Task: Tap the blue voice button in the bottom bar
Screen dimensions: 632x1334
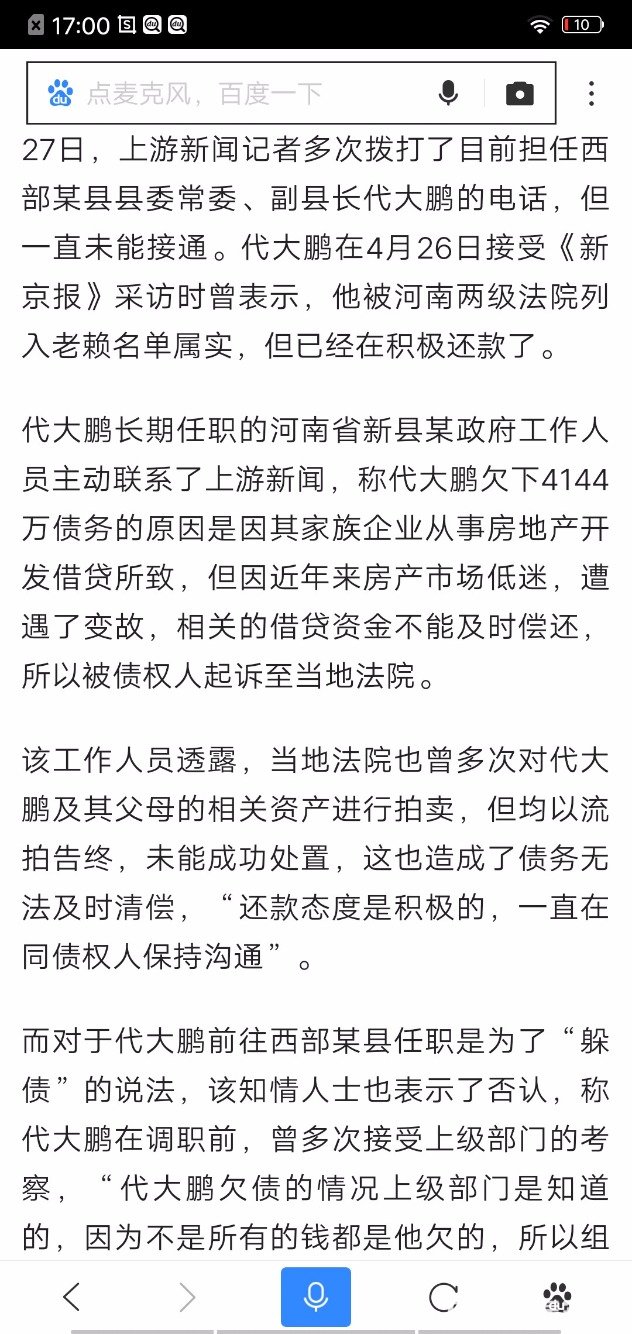Action: pos(316,1297)
